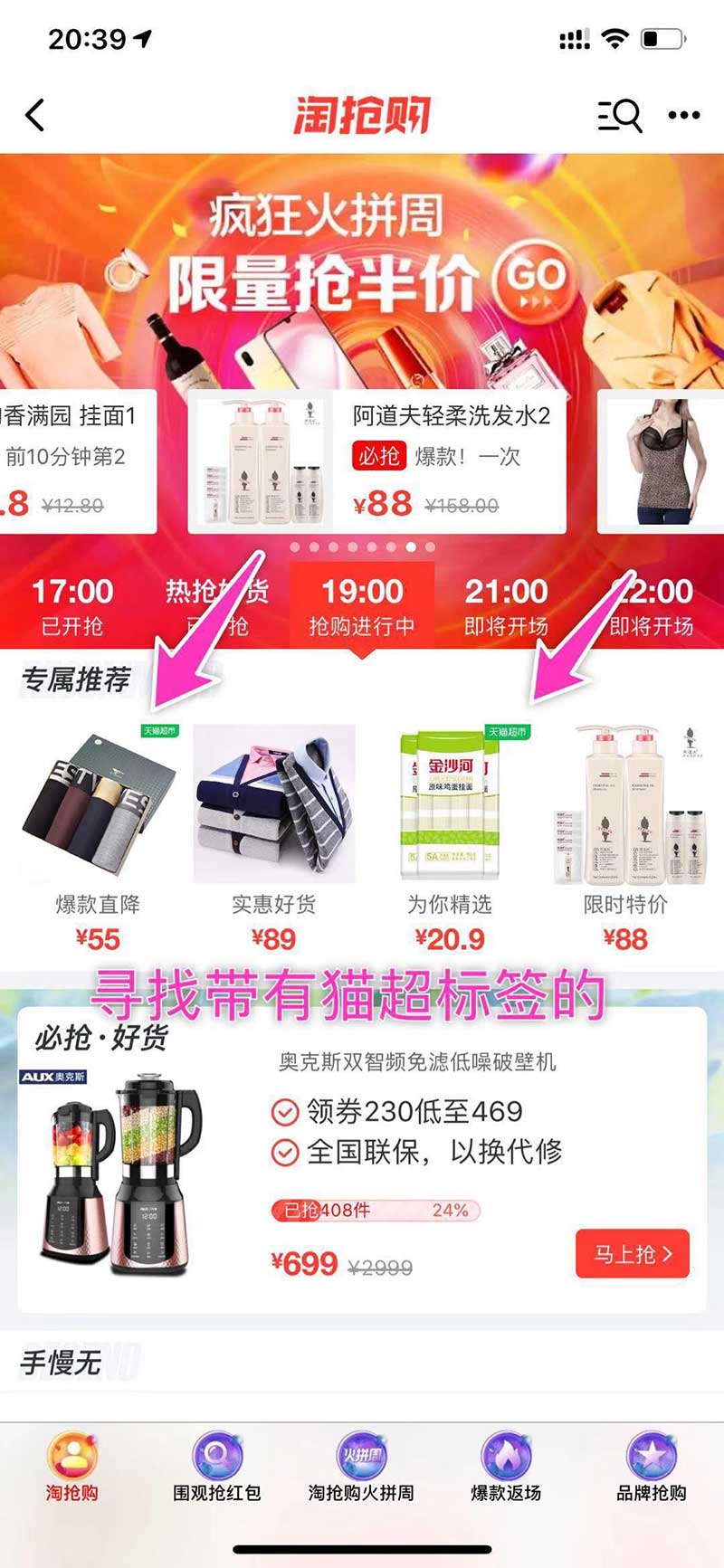Switch to the 淘抢购 bottom tab
This screenshot has height=1568, width=724.
tap(72, 1466)
